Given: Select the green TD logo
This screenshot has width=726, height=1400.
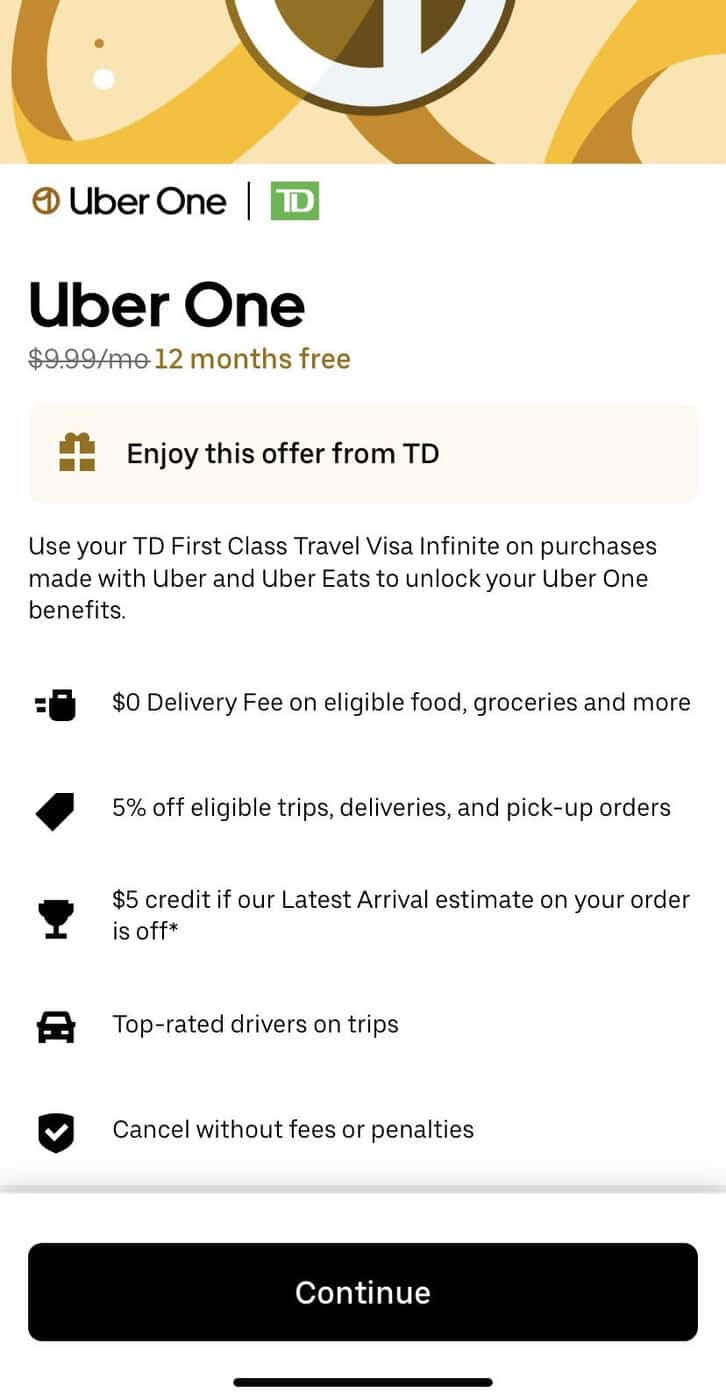Looking at the screenshot, I should click(x=295, y=200).
